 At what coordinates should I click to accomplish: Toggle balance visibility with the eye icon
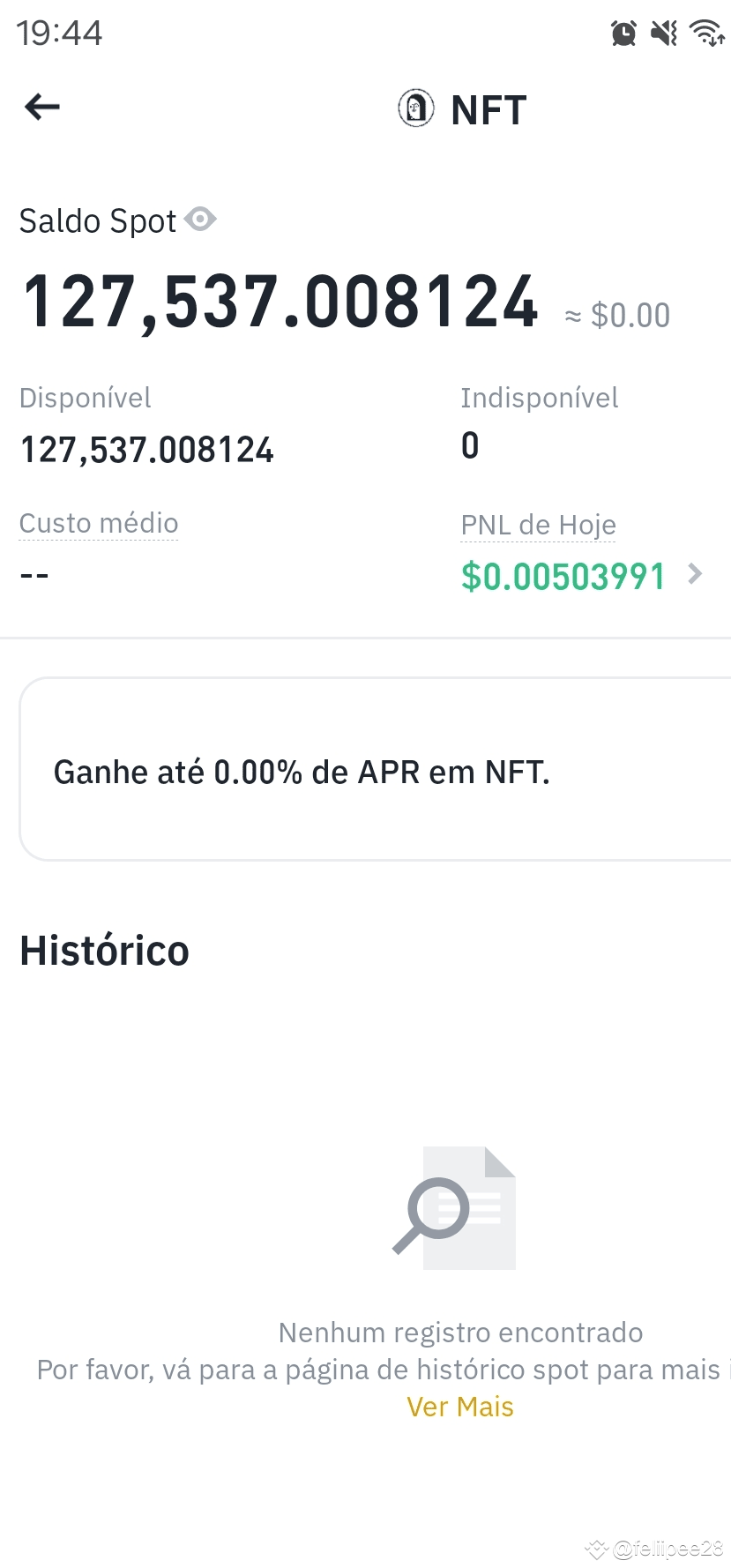[201, 219]
